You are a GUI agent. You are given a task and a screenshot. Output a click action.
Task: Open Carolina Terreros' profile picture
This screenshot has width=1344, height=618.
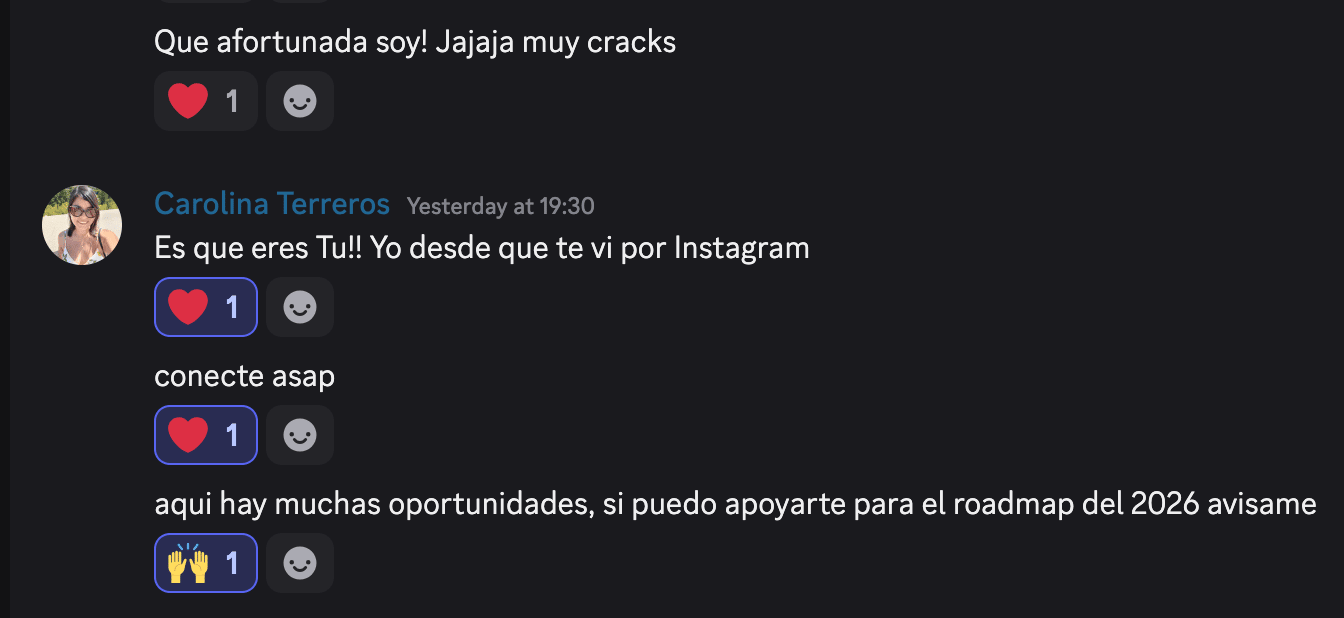[82, 225]
